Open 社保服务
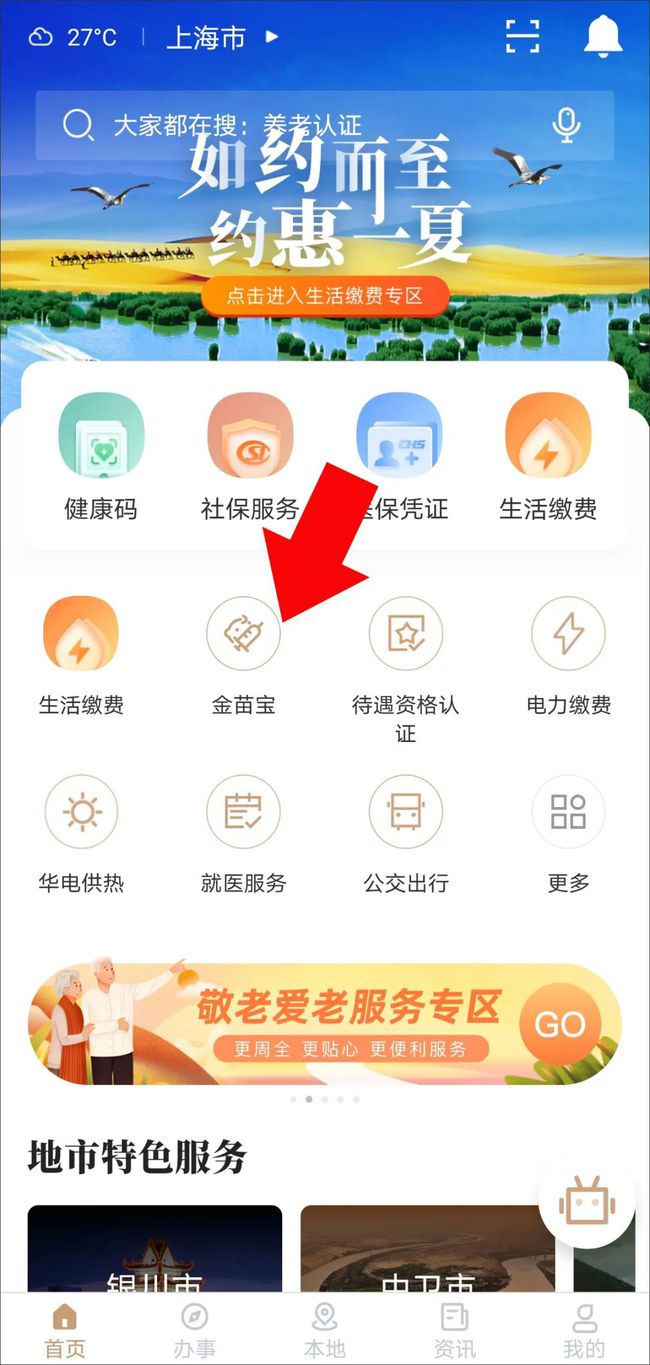This screenshot has width=650, height=1365. (x=250, y=456)
